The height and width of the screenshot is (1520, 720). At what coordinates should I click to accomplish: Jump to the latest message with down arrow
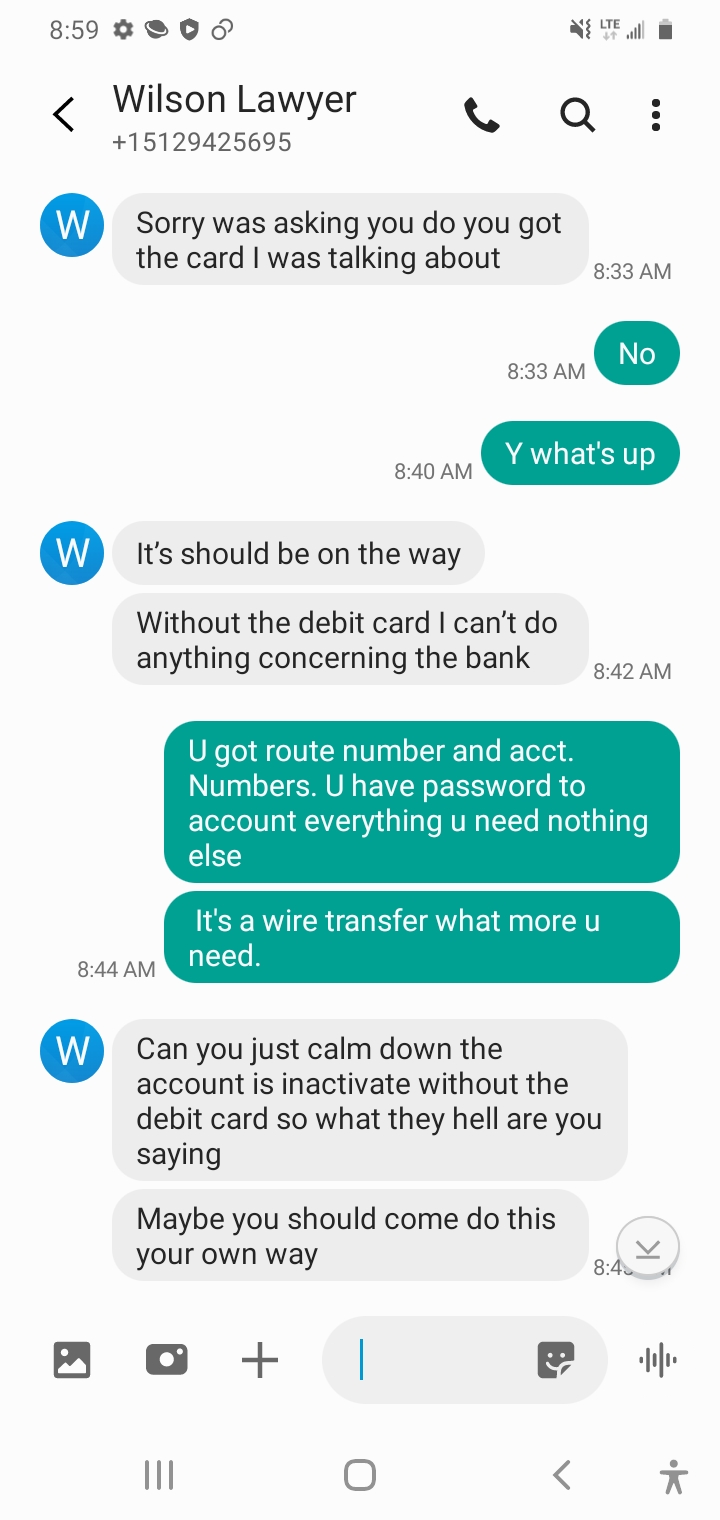pyautogui.click(x=648, y=1248)
